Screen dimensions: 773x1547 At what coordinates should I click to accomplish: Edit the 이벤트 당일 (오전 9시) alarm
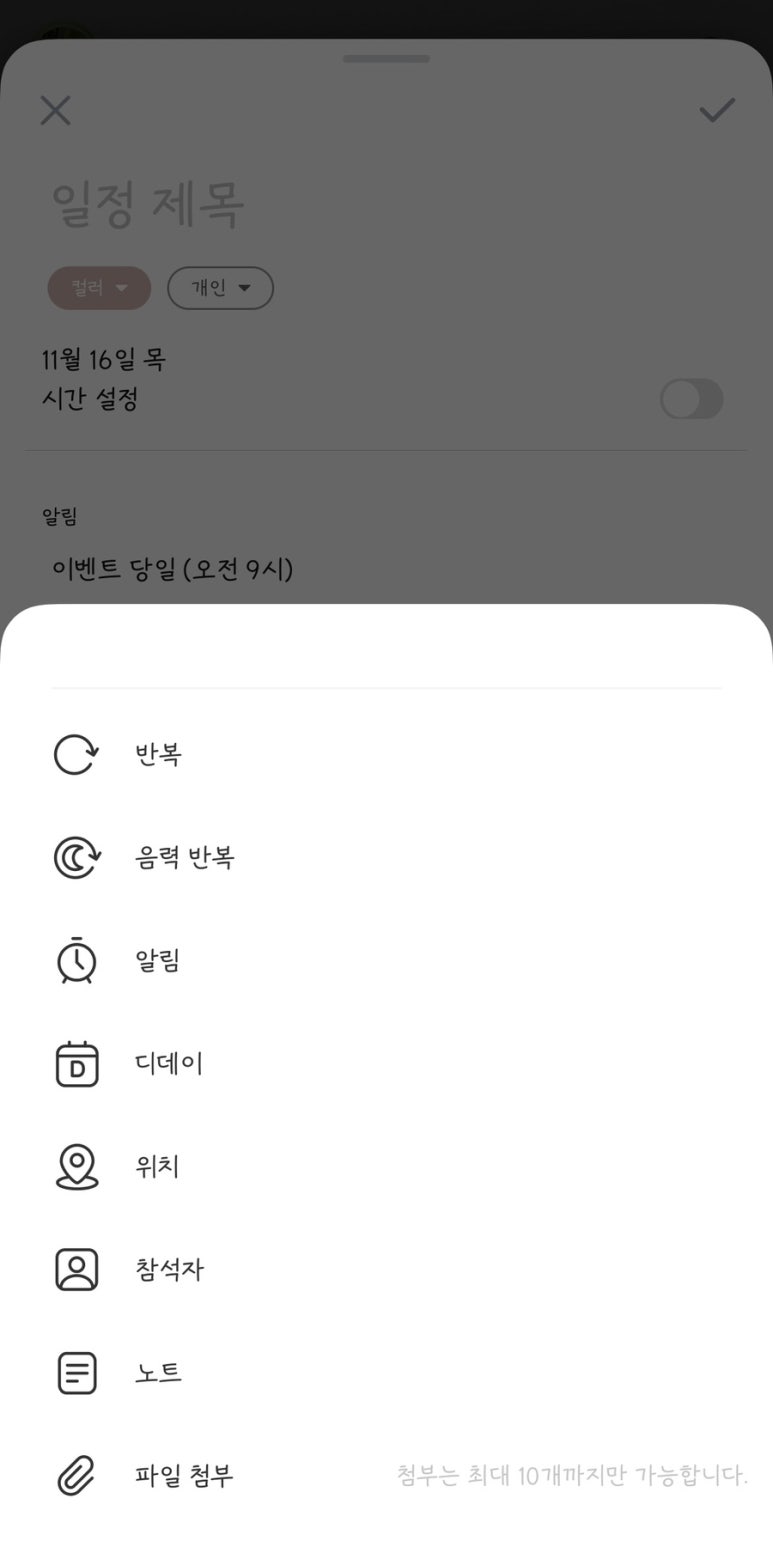point(172,569)
